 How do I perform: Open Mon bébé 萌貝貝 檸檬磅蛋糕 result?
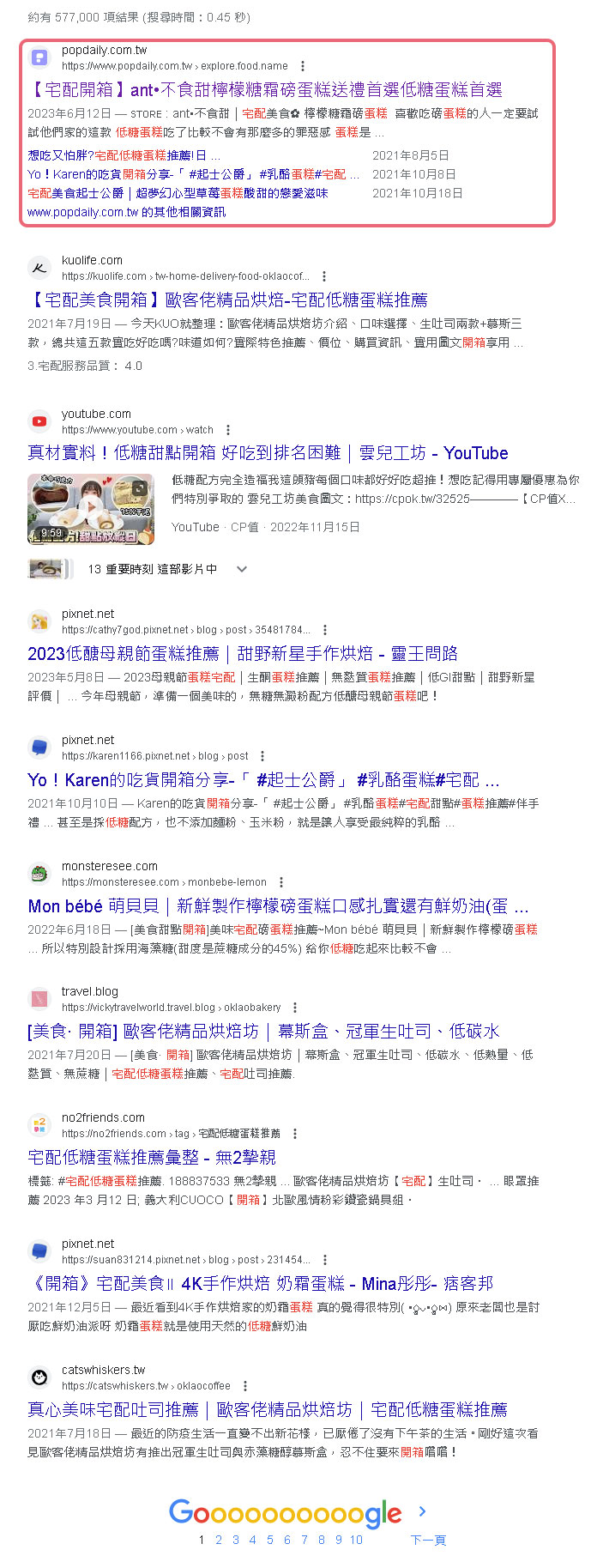pos(278,906)
